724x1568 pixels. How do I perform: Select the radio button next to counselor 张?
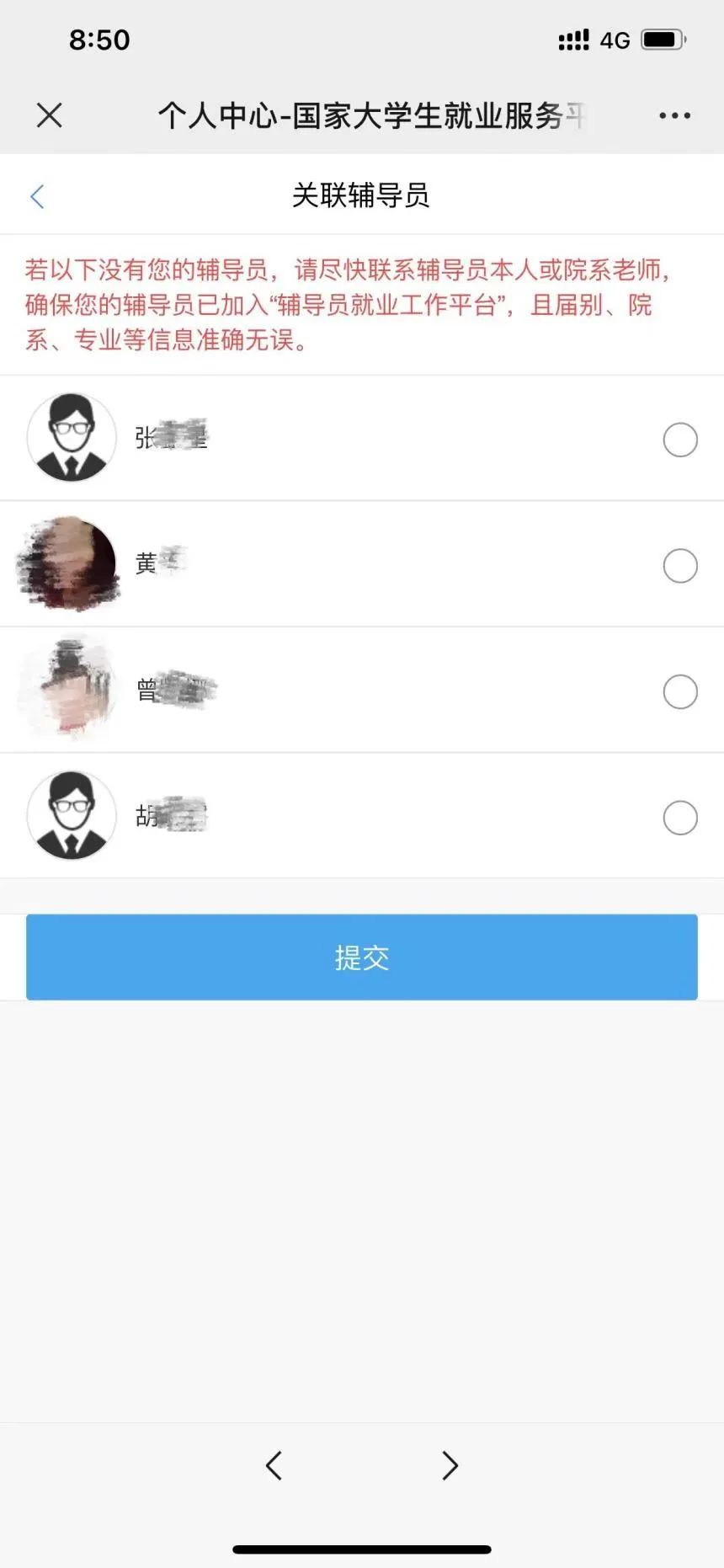680,440
